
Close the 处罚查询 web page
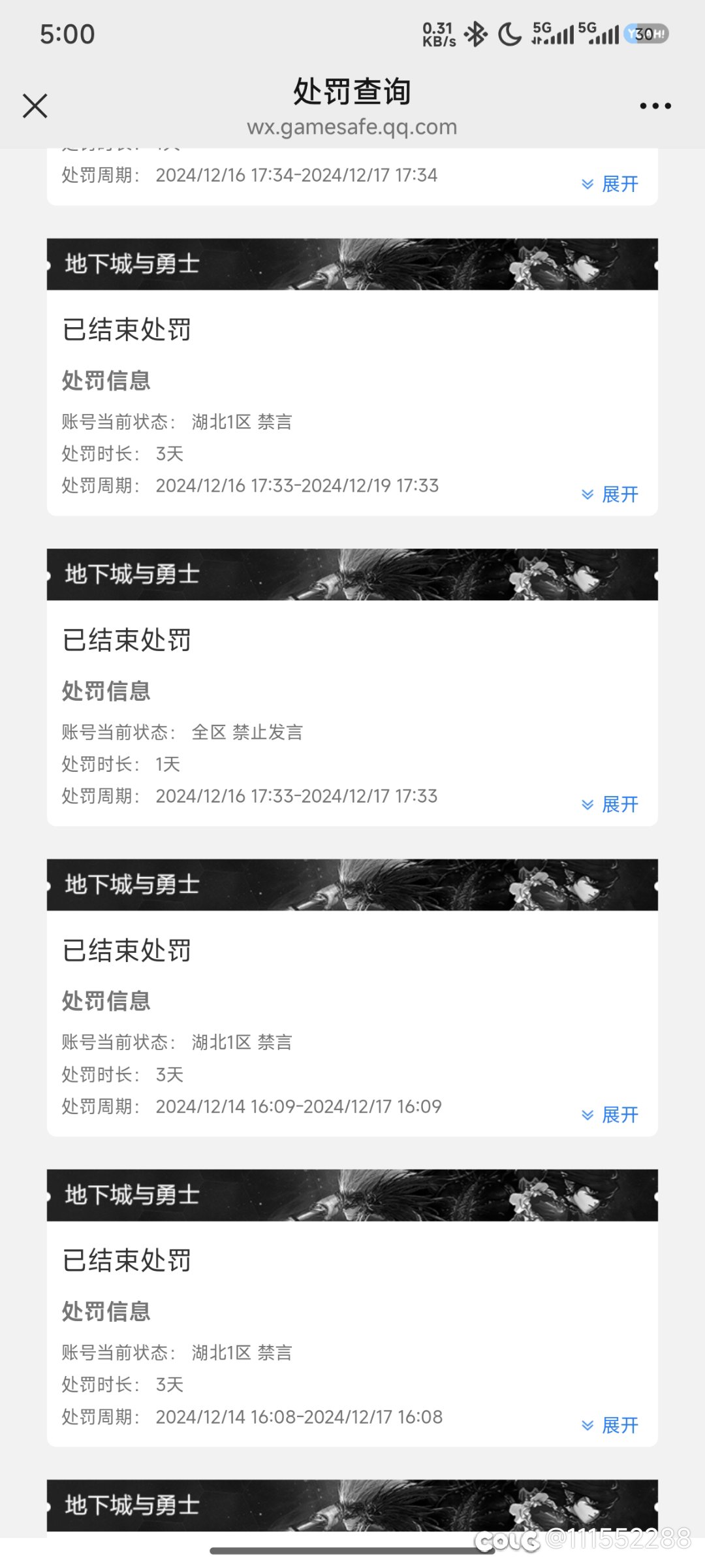(x=35, y=106)
